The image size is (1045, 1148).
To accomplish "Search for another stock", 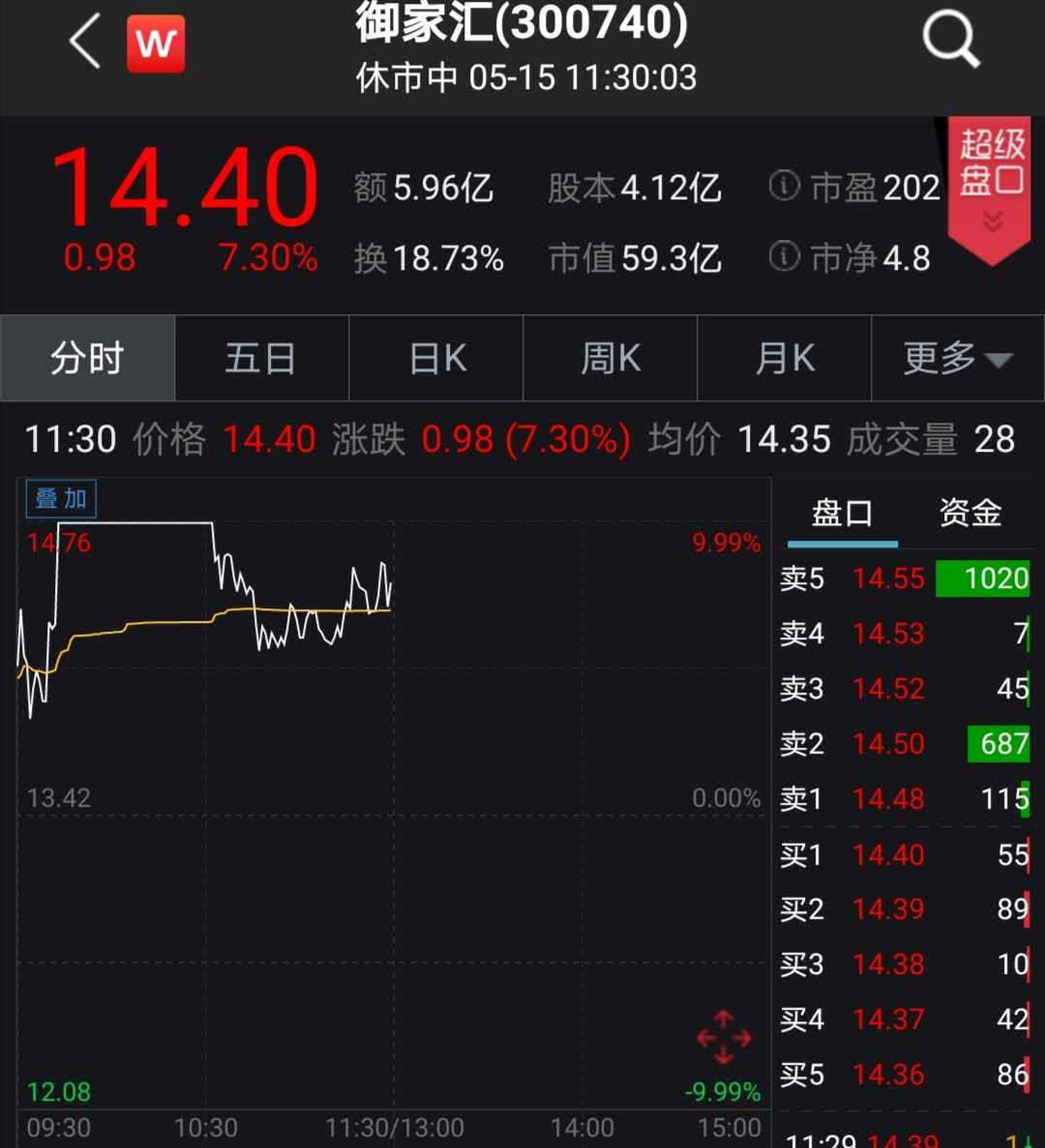I will [x=950, y=42].
